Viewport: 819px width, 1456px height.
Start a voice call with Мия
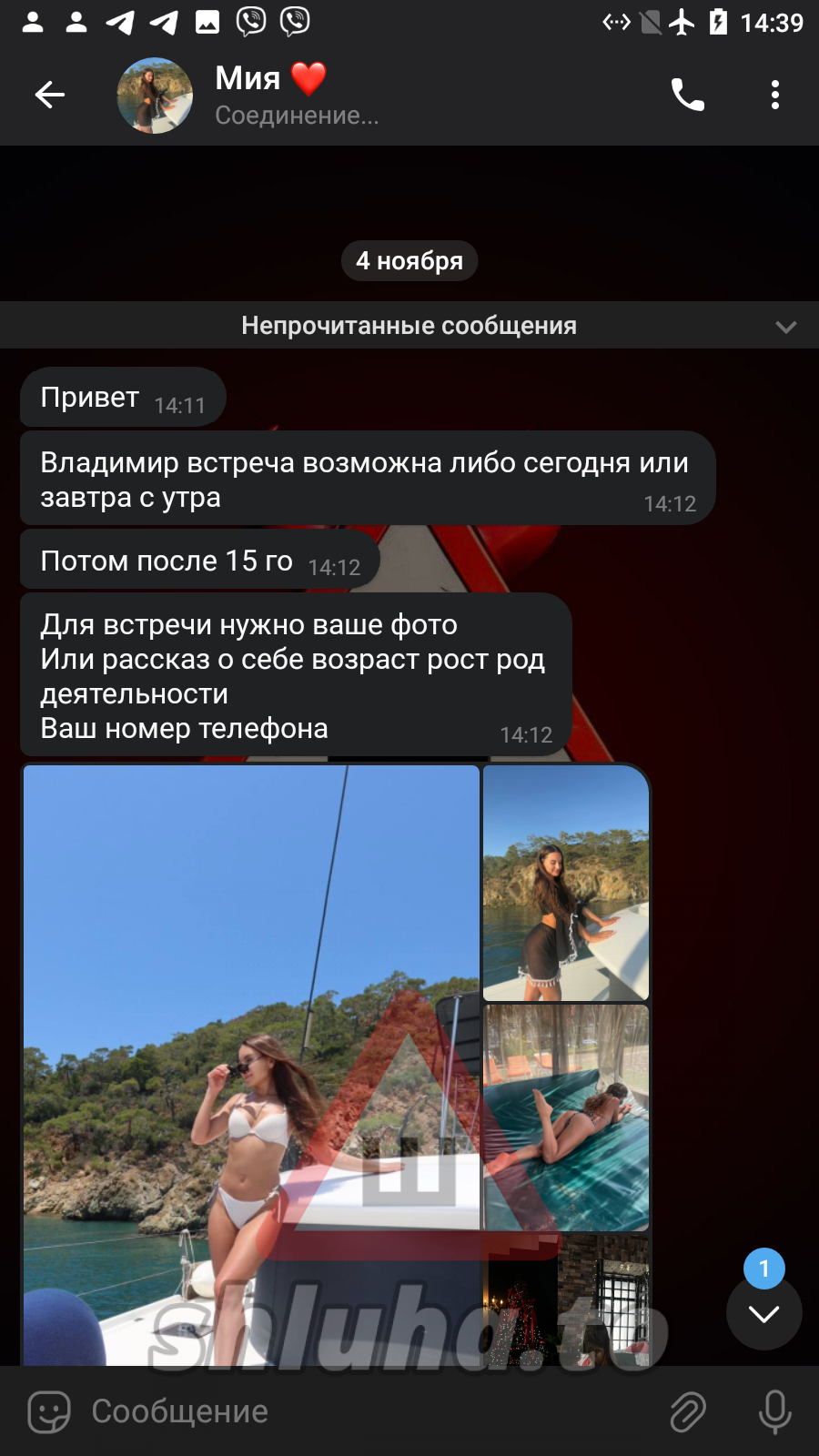(x=687, y=95)
